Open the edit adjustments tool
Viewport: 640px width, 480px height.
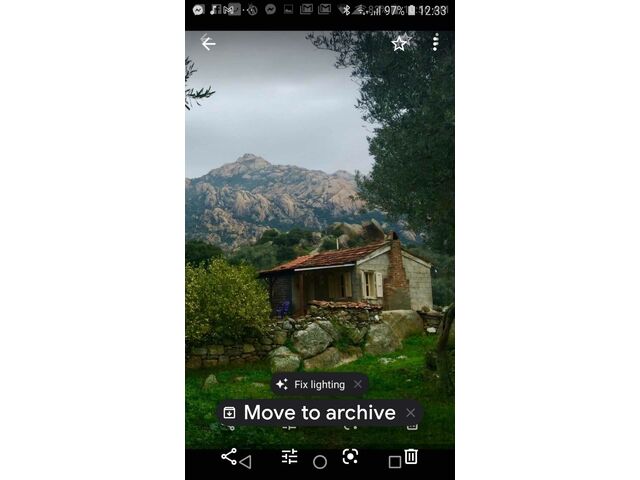coord(289,456)
